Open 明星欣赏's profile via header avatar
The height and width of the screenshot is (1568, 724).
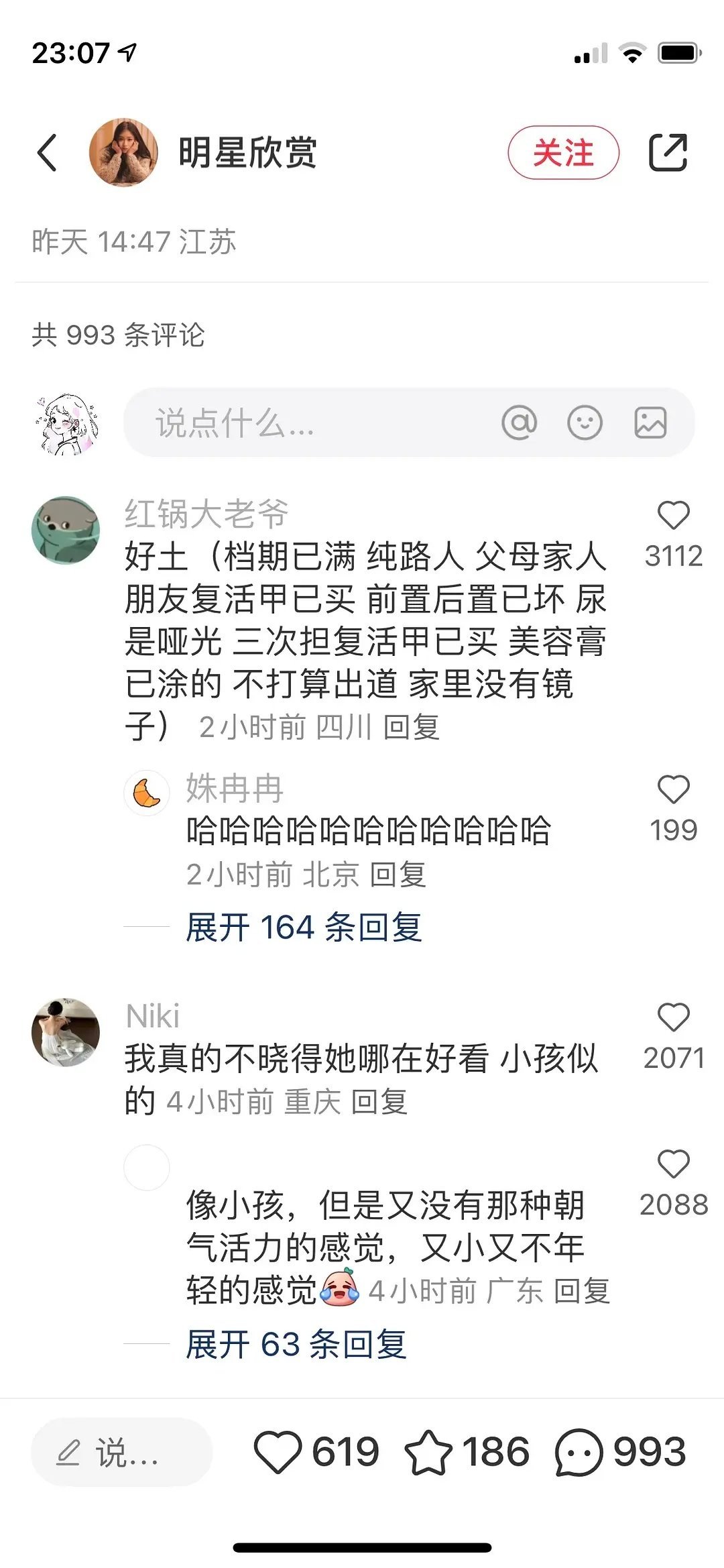pyautogui.click(x=123, y=153)
